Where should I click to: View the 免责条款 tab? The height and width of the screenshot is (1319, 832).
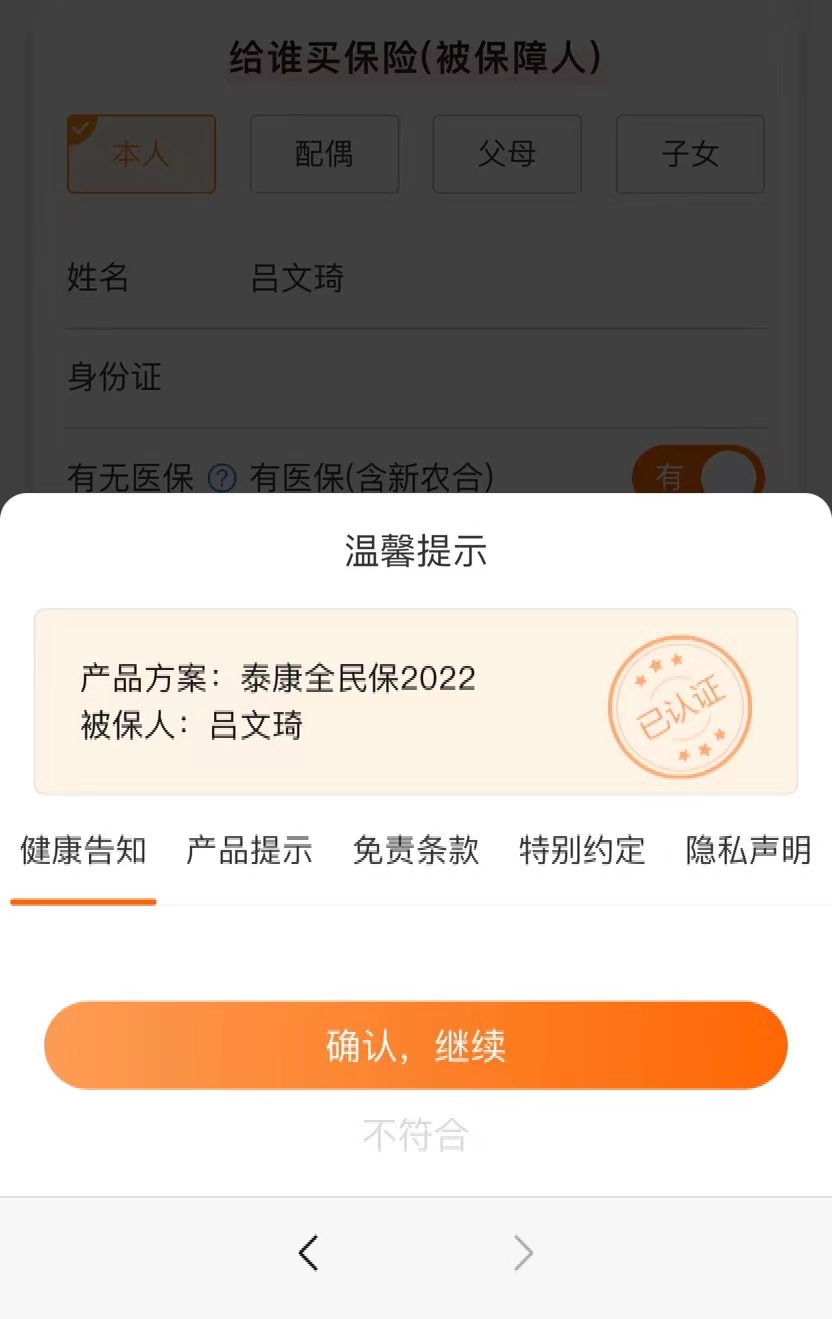tap(416, 851)
